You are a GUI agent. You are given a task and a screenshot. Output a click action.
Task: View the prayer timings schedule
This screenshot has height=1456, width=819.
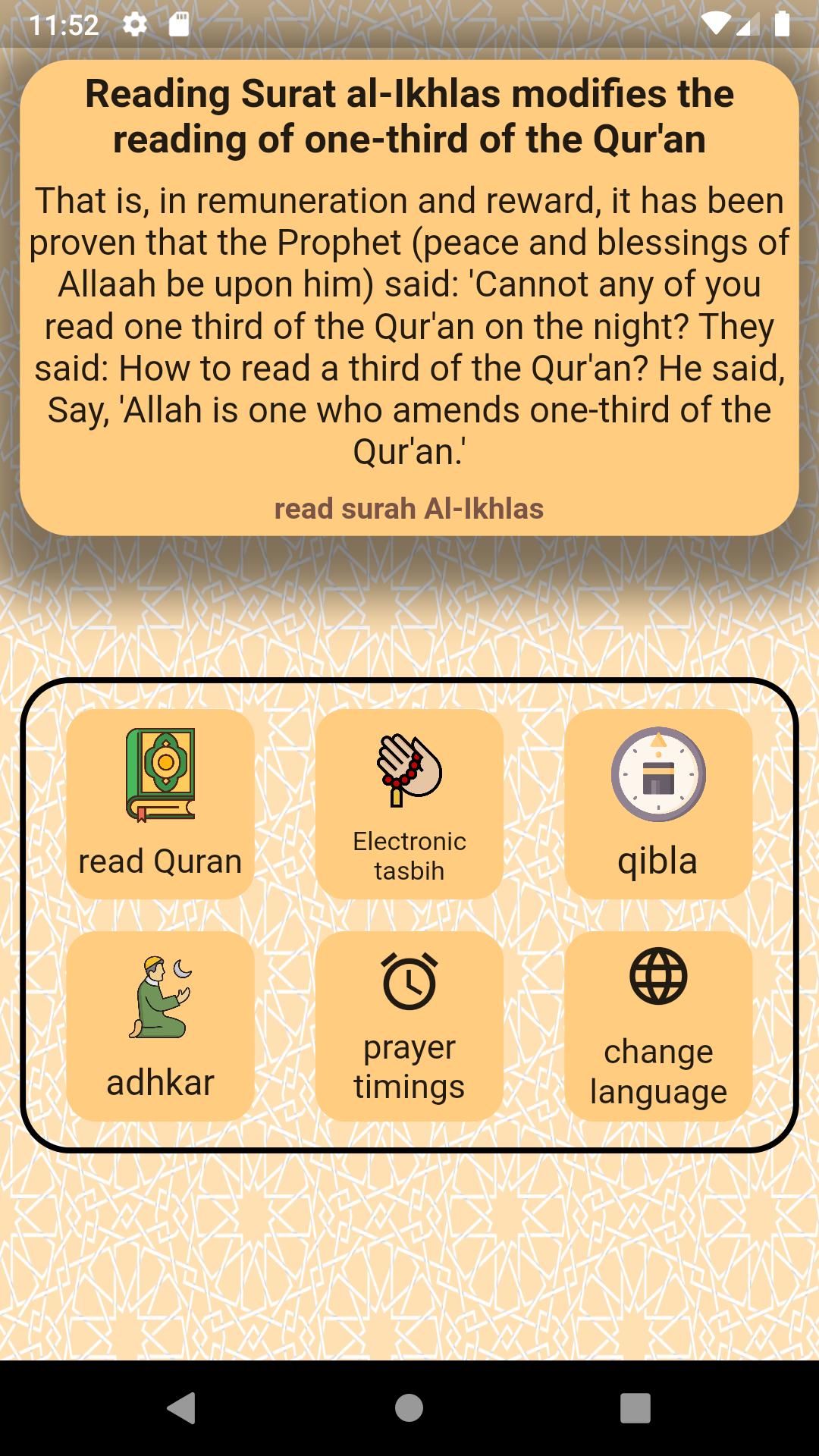point(408,1028)
